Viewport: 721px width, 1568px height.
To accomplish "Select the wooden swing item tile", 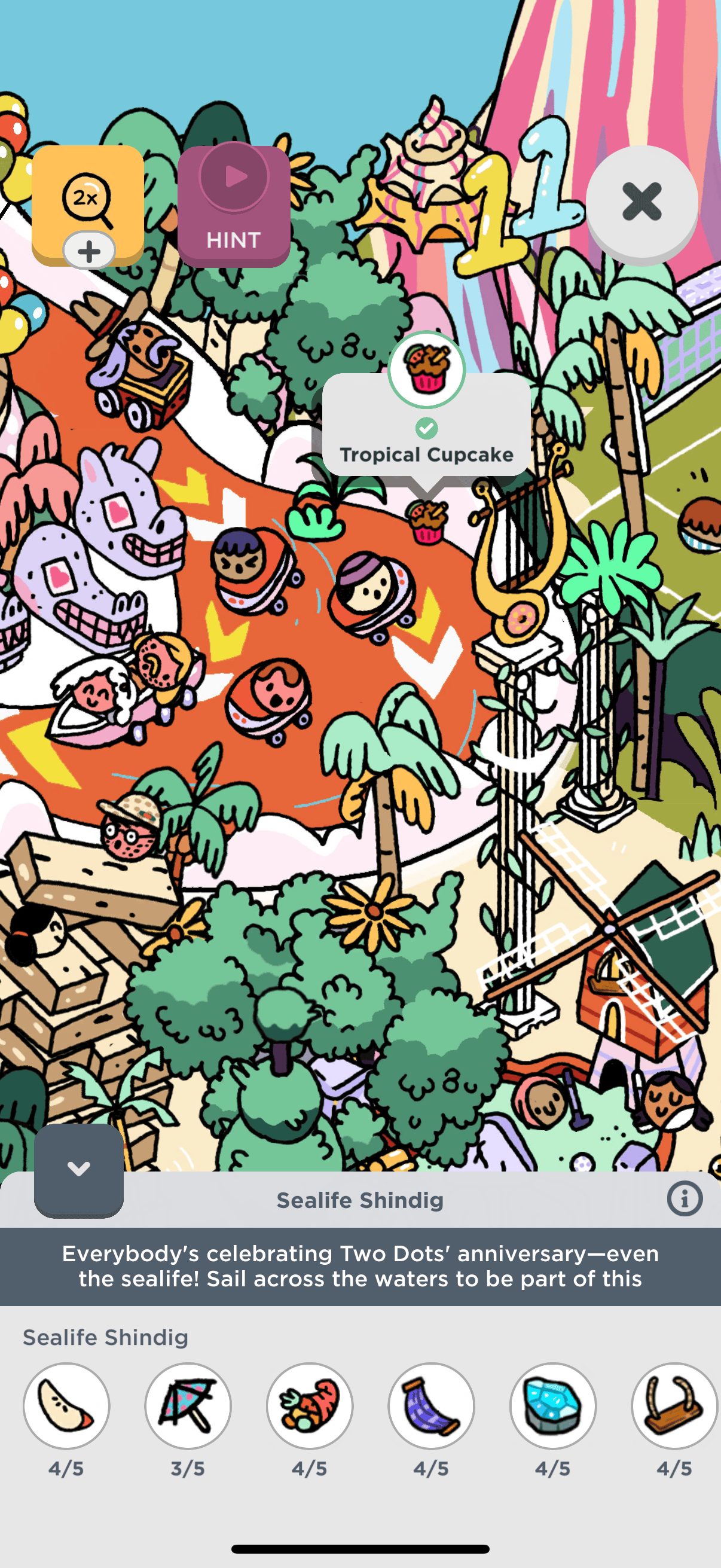I will (674, 1405).
